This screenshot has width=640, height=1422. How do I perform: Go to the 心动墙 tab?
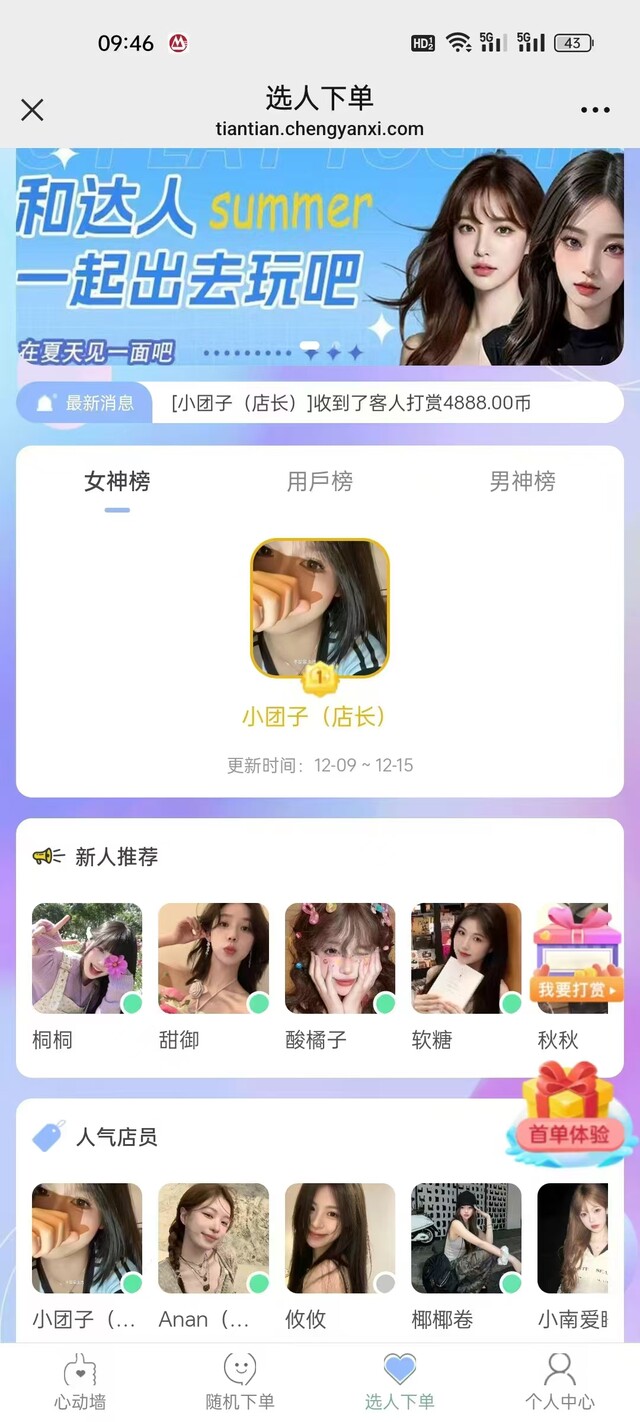pos(80,1382)
